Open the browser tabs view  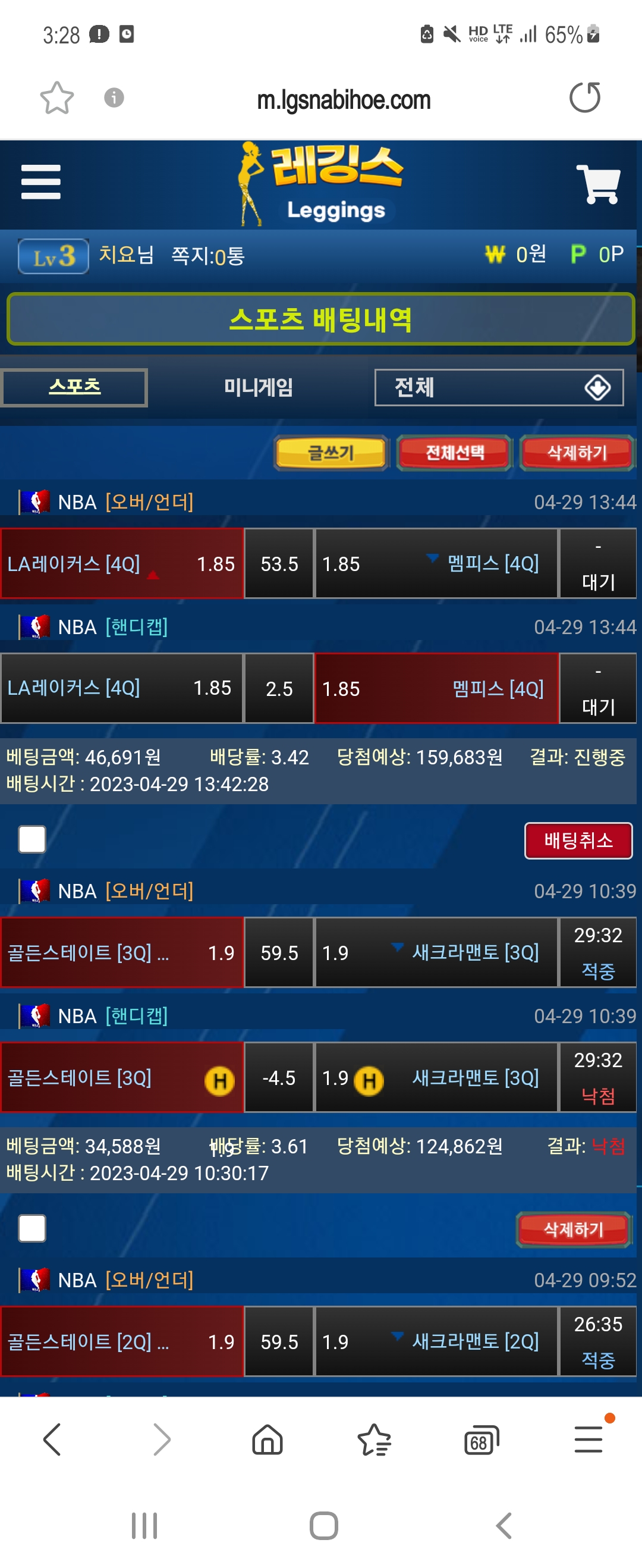coord(481,1440)
